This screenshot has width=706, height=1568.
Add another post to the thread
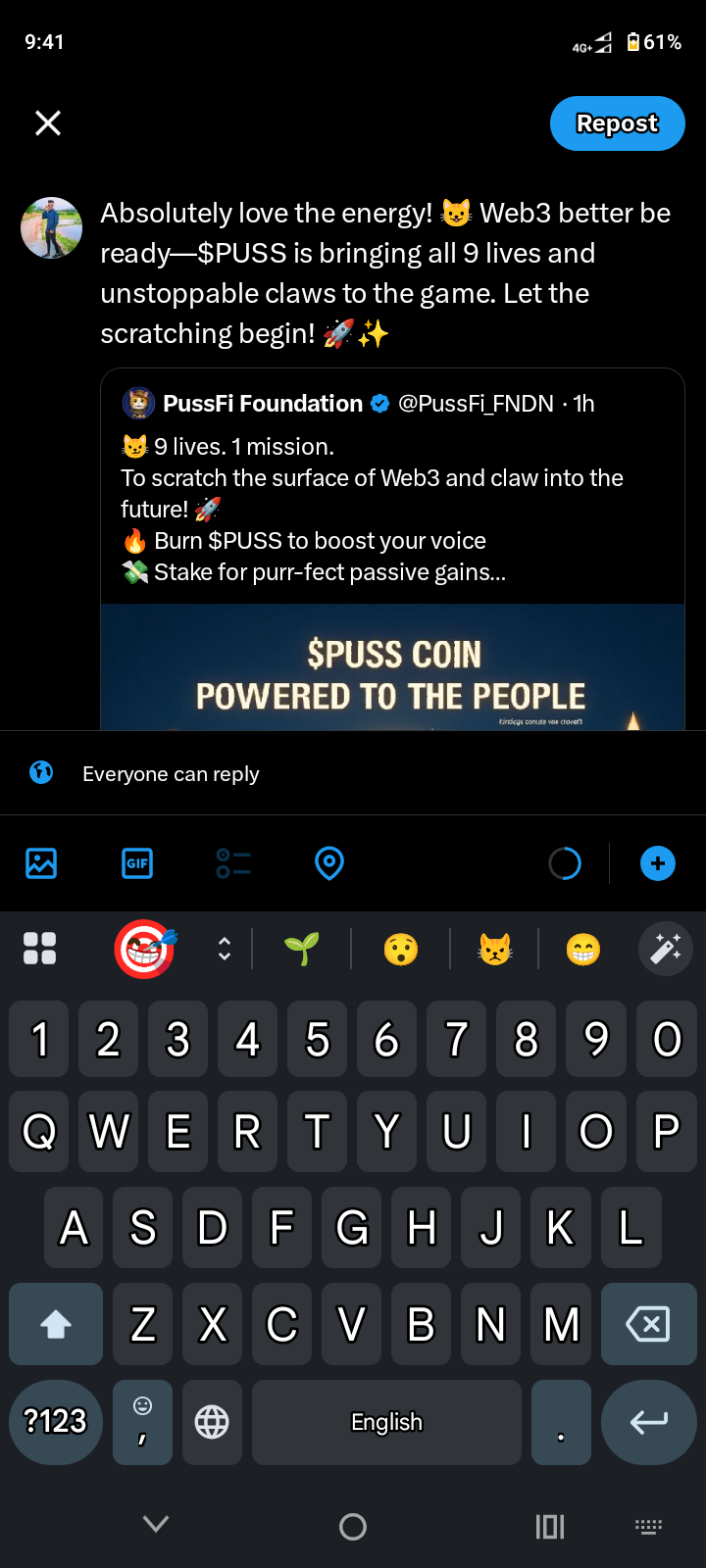[657, 863]
